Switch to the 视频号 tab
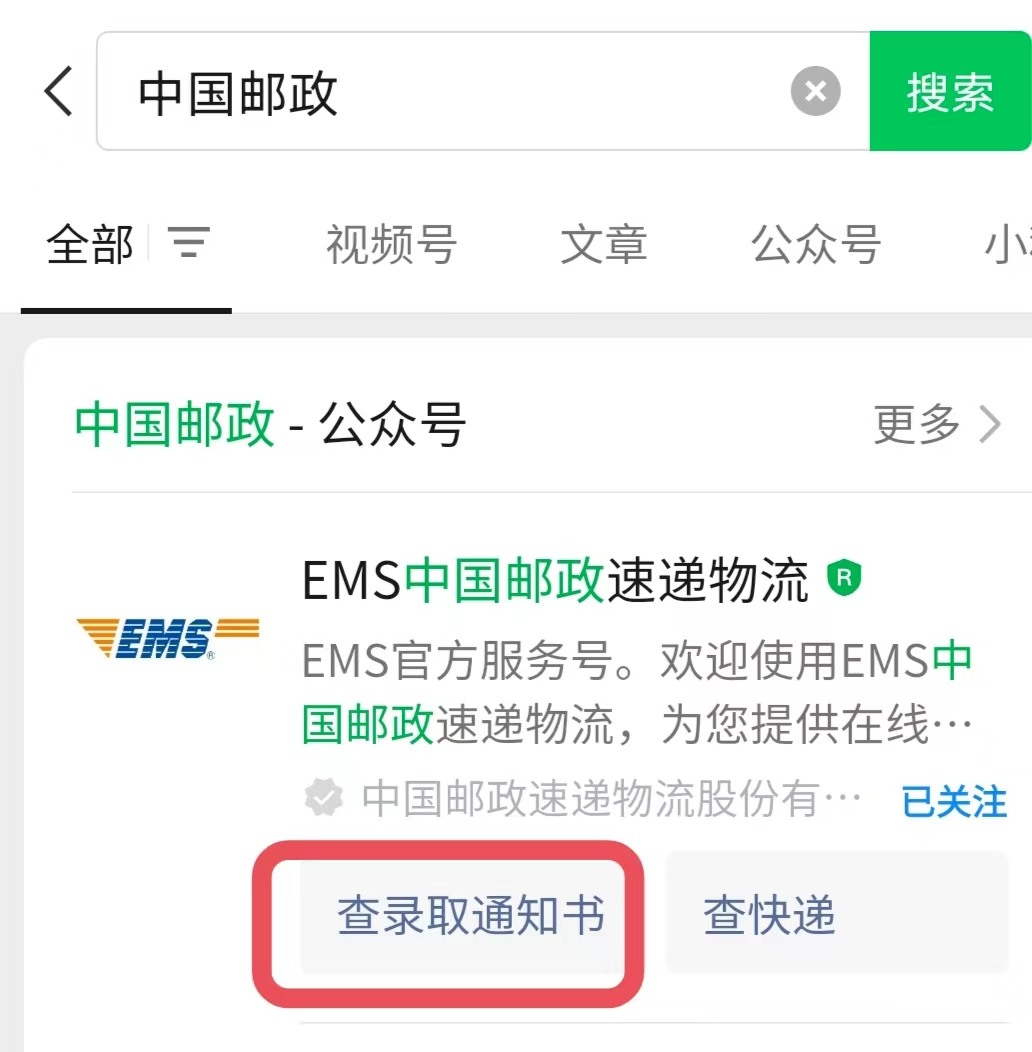 tap(391, 245)
